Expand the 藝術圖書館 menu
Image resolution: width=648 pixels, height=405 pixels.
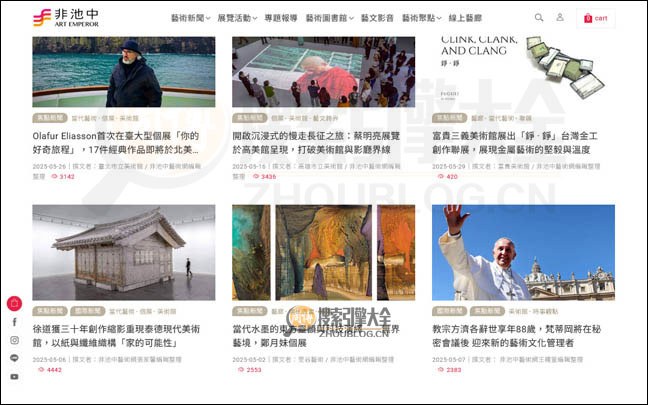tap(328, 18)
